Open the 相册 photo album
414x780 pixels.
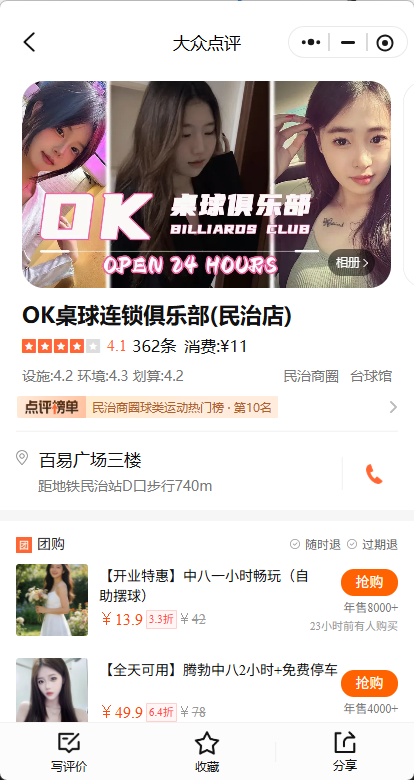coord(351,263)
